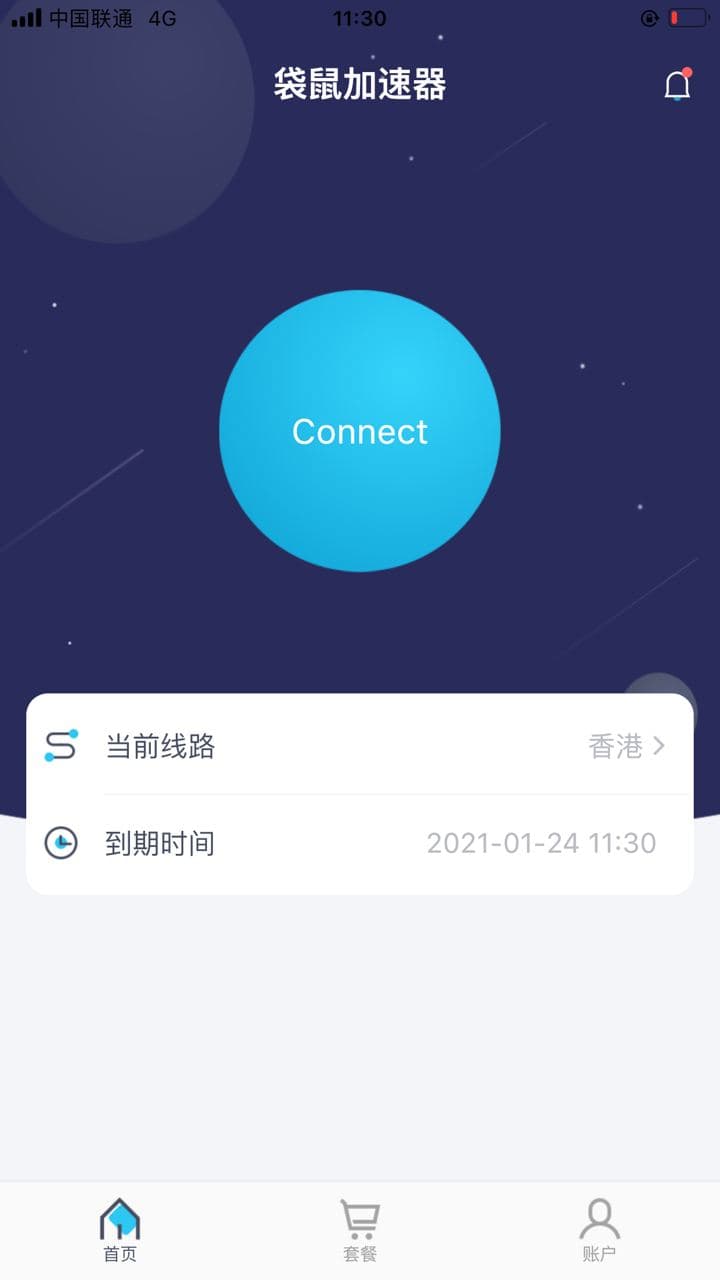Click the 袋鼠加速器 title

click(360, 86)
